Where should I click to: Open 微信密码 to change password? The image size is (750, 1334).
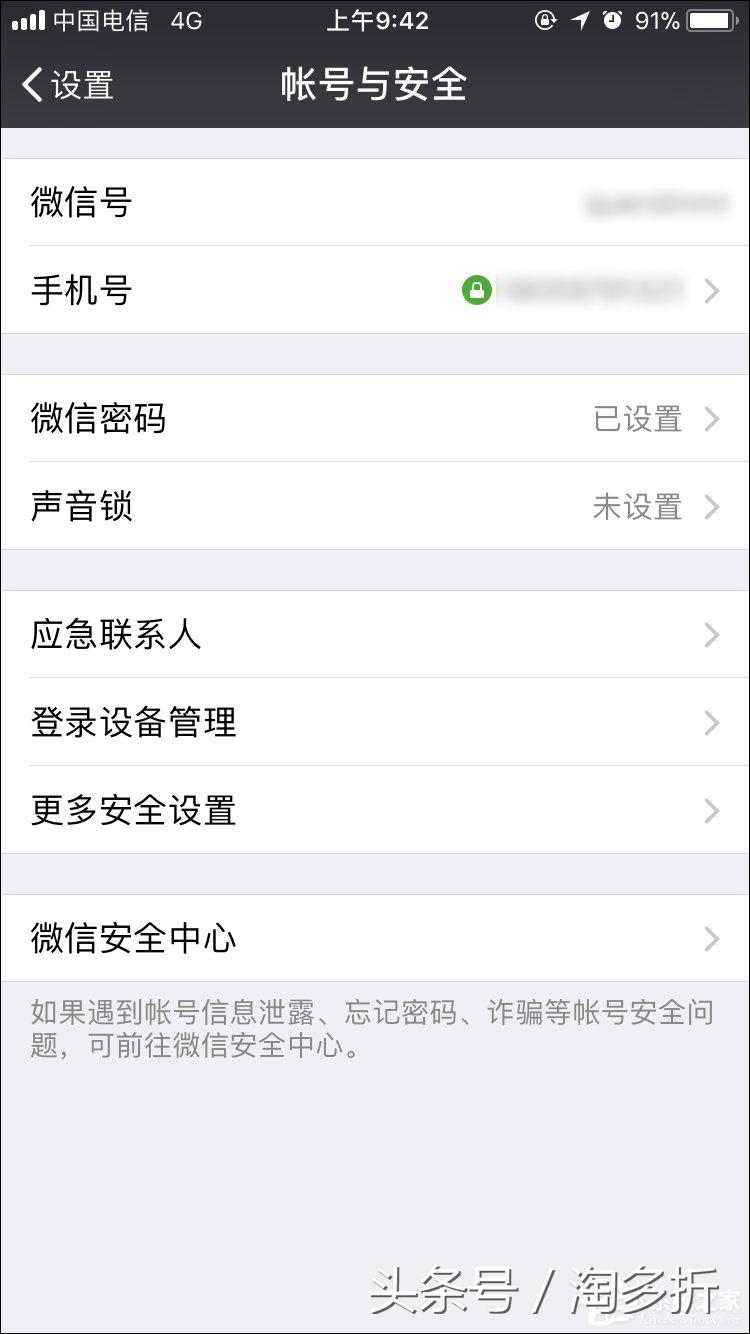(375, 419)
